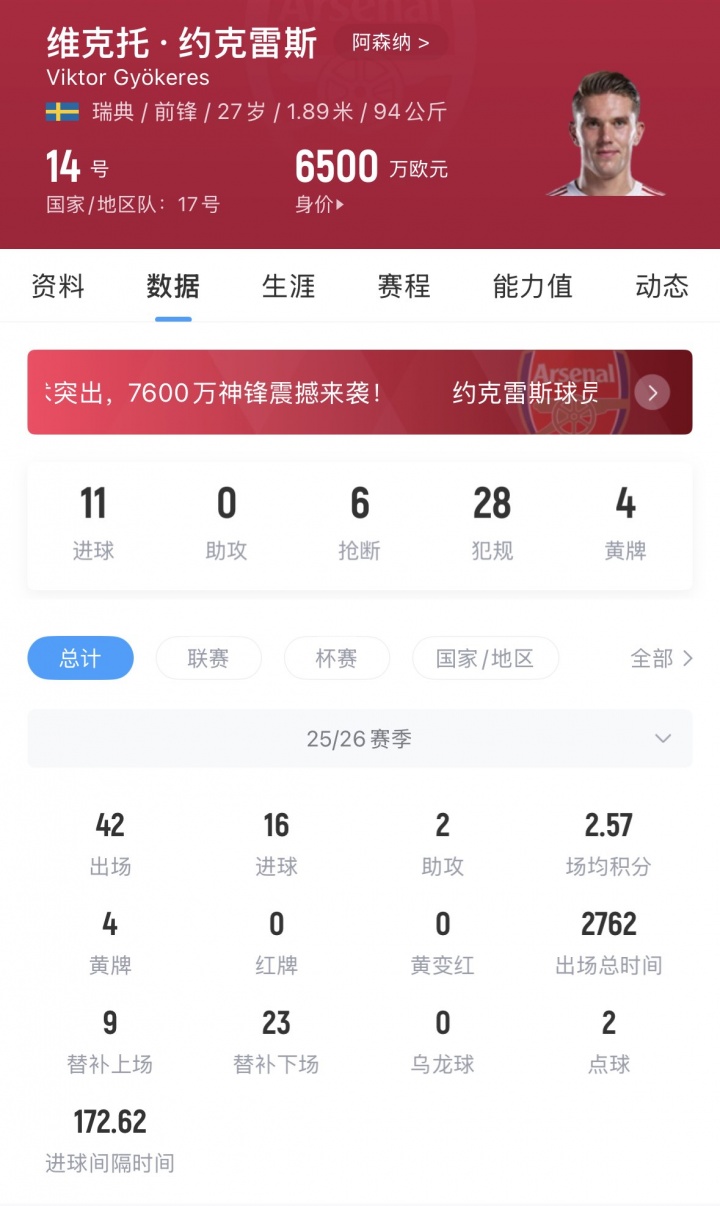Switch to the 动态 tab
The image size is (720, 1206).
click(x=661, y=287)
